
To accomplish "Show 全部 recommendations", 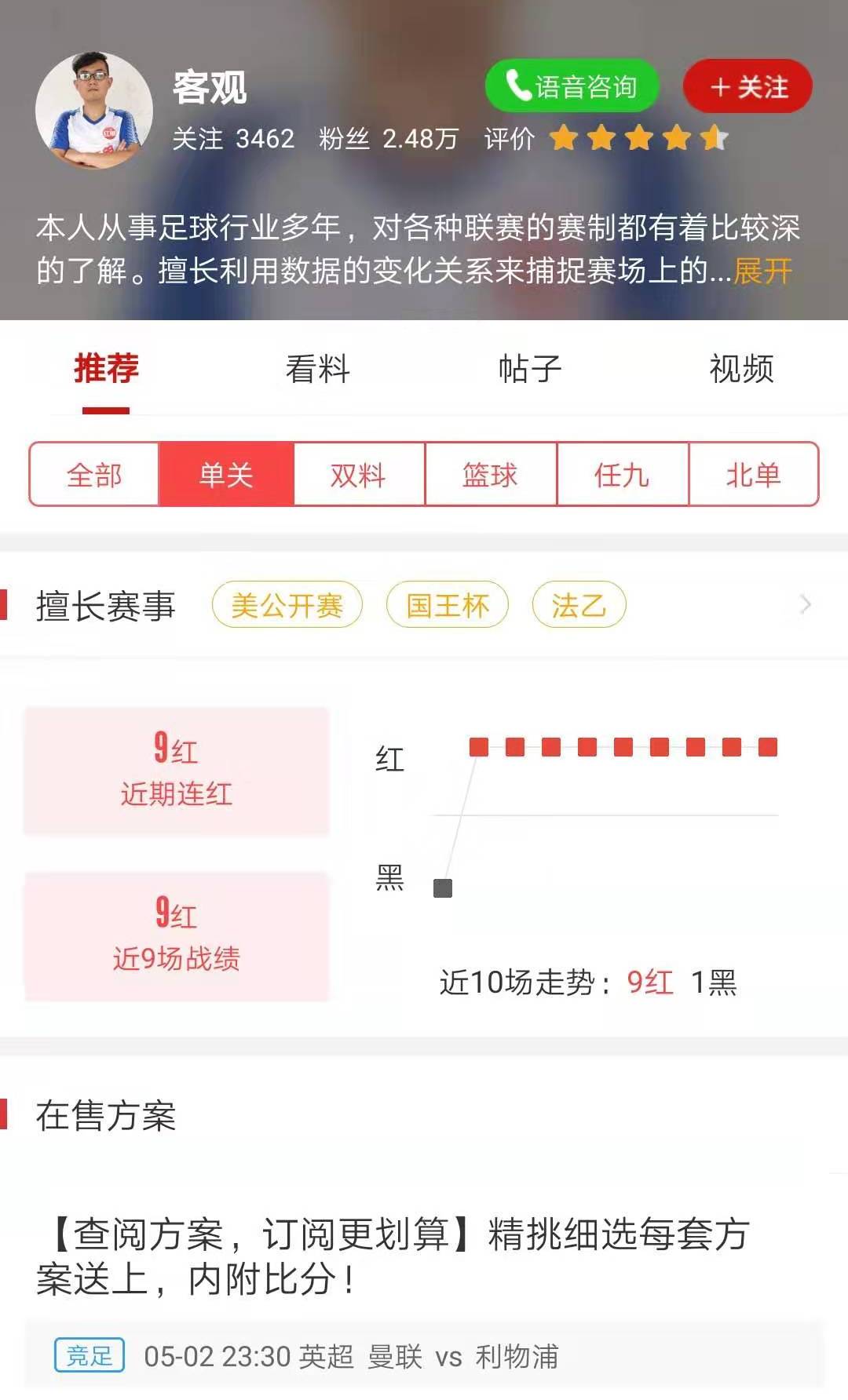I will [x=94, y=475].
